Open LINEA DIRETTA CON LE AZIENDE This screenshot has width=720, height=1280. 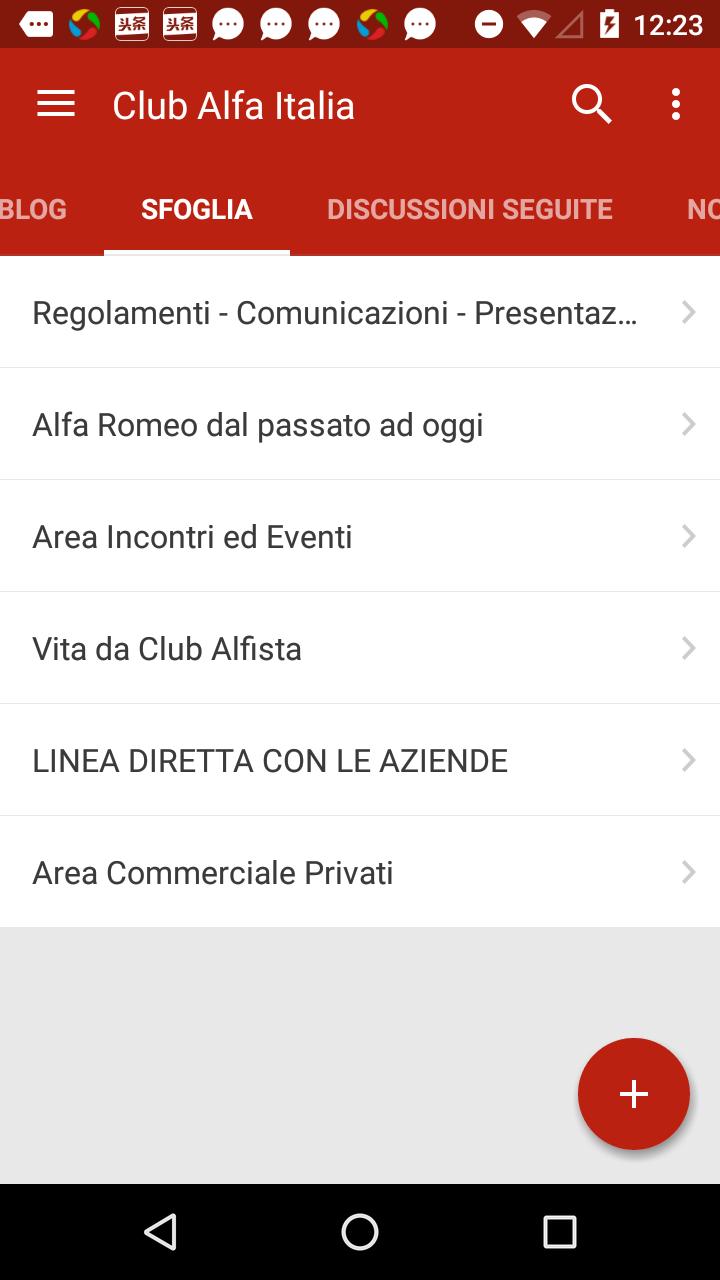click(x=360, y=760)
